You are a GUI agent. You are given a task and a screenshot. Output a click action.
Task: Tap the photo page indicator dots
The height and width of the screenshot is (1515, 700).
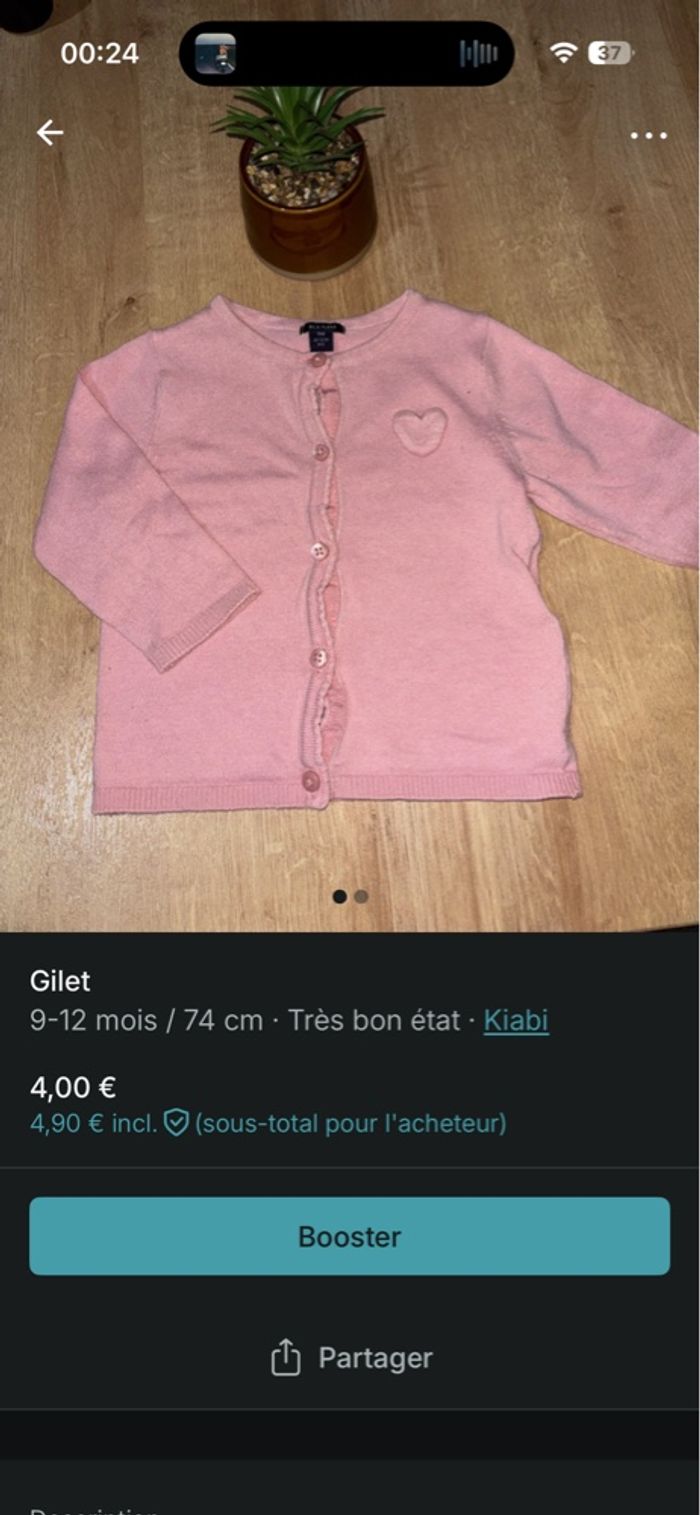[350, 897]
